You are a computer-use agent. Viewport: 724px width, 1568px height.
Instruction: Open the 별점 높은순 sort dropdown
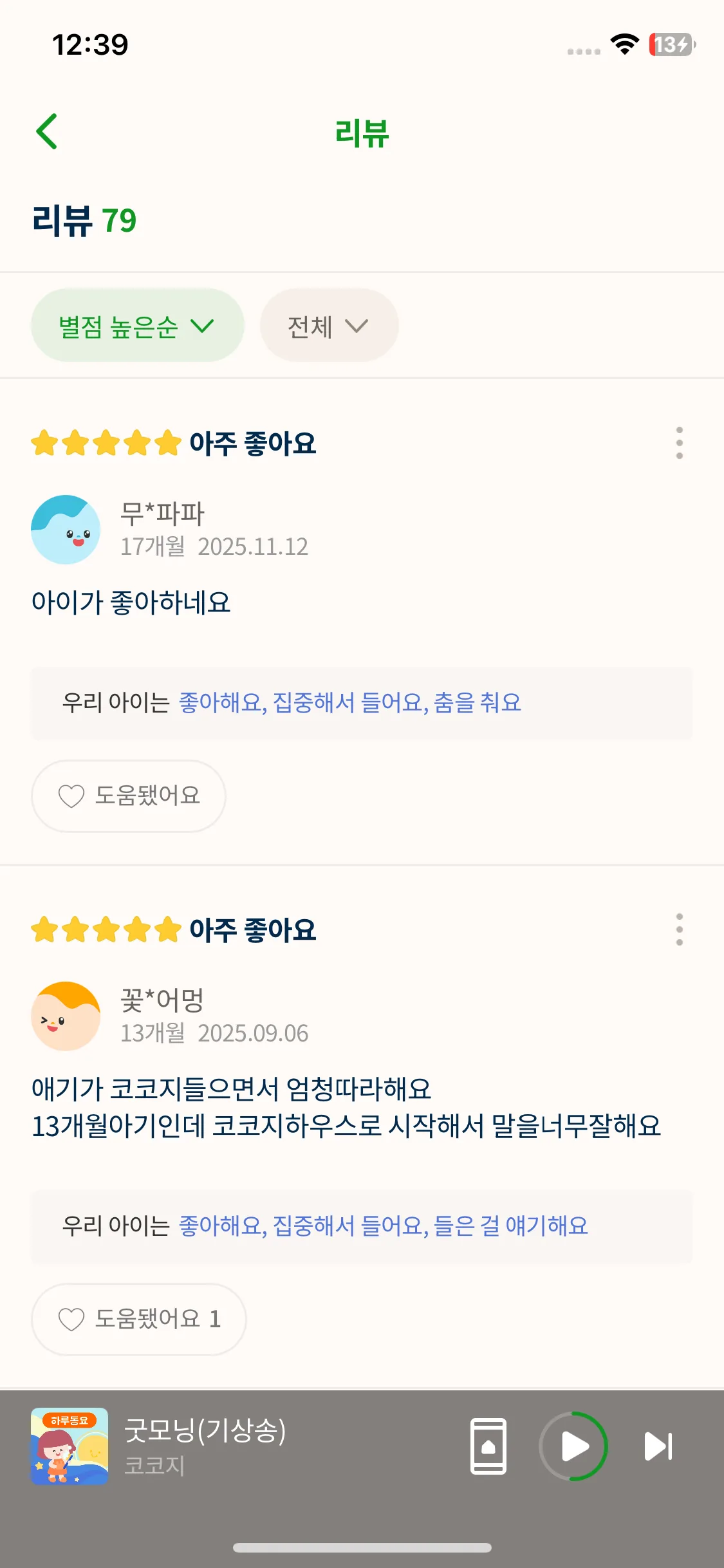coord(137,326)
